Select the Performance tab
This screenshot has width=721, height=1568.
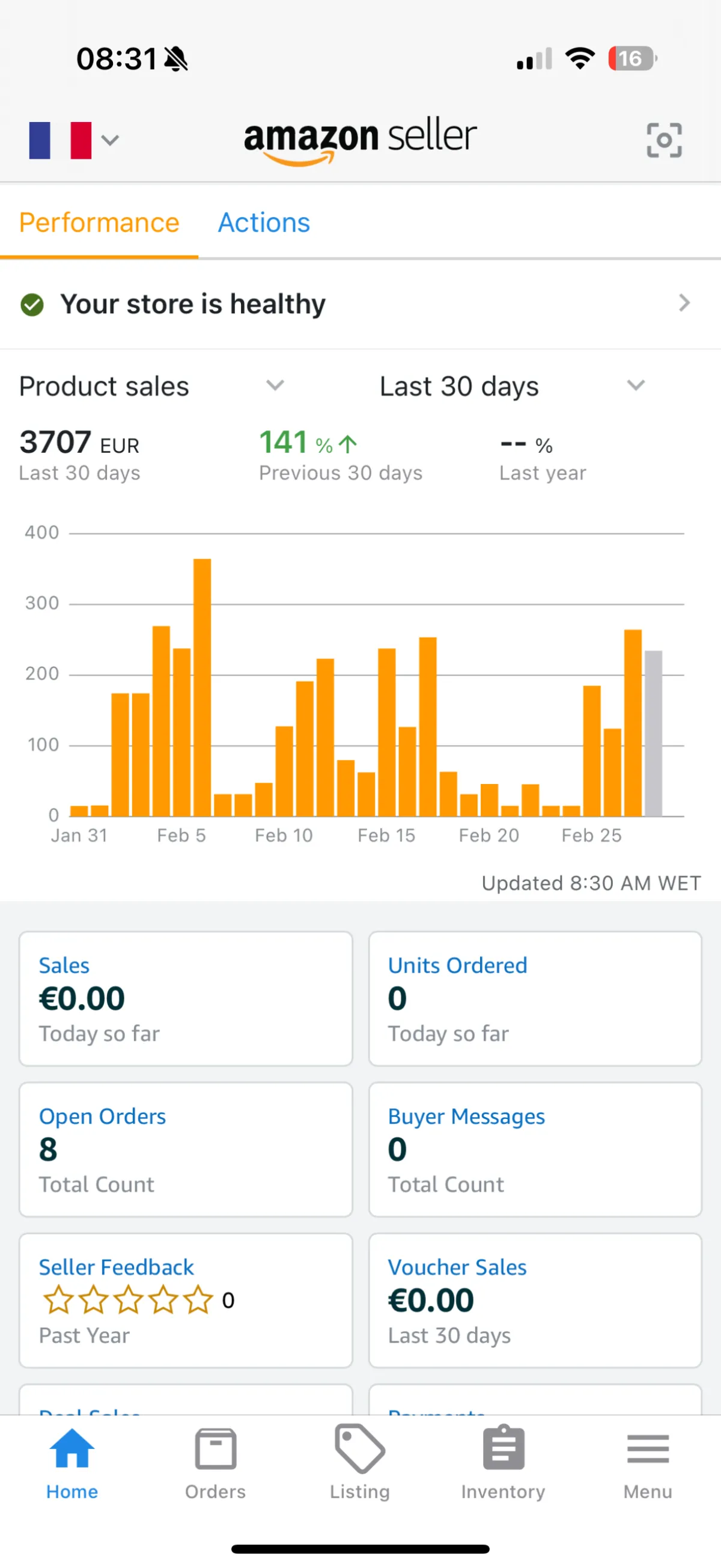(99, 222)
